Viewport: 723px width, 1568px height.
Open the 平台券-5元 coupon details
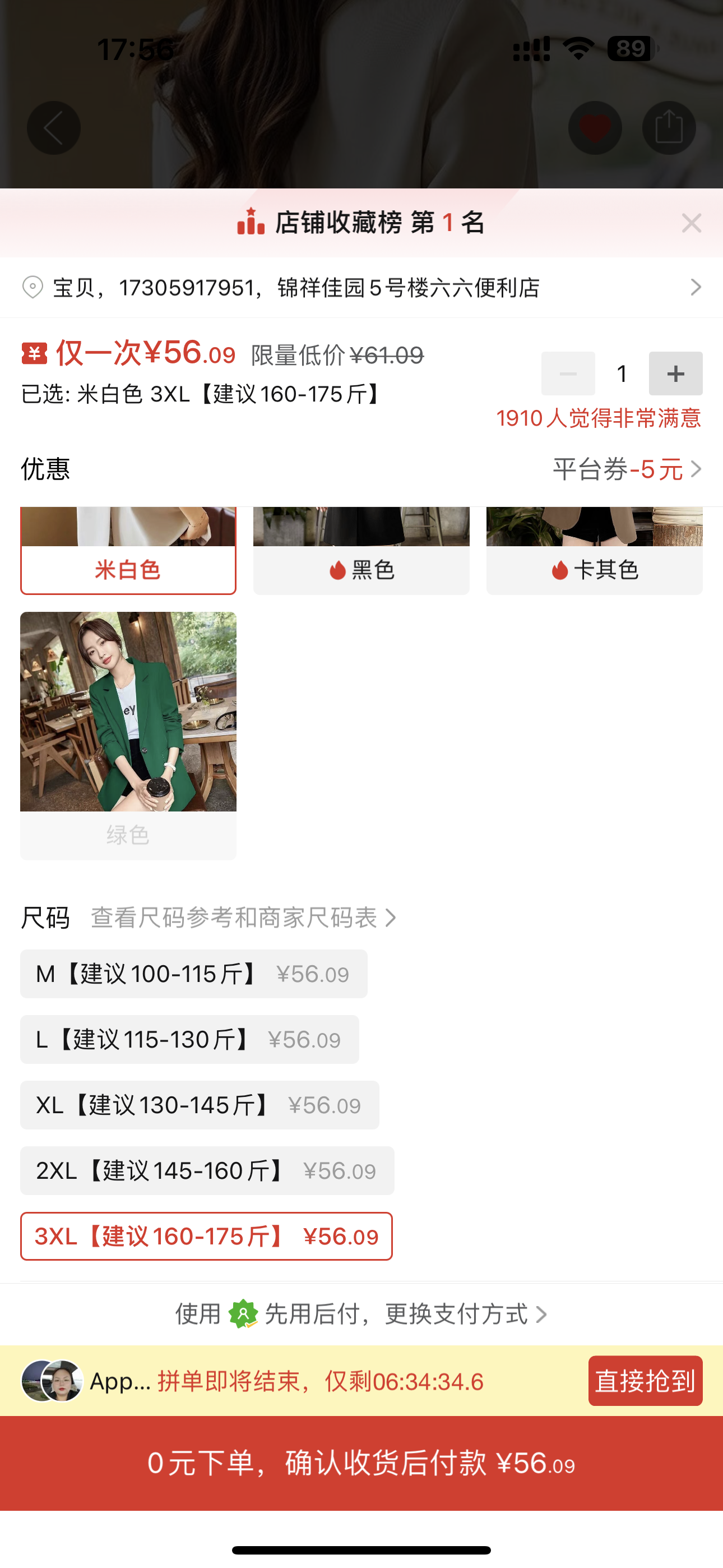pyautogui.click(x=627, y=469)
